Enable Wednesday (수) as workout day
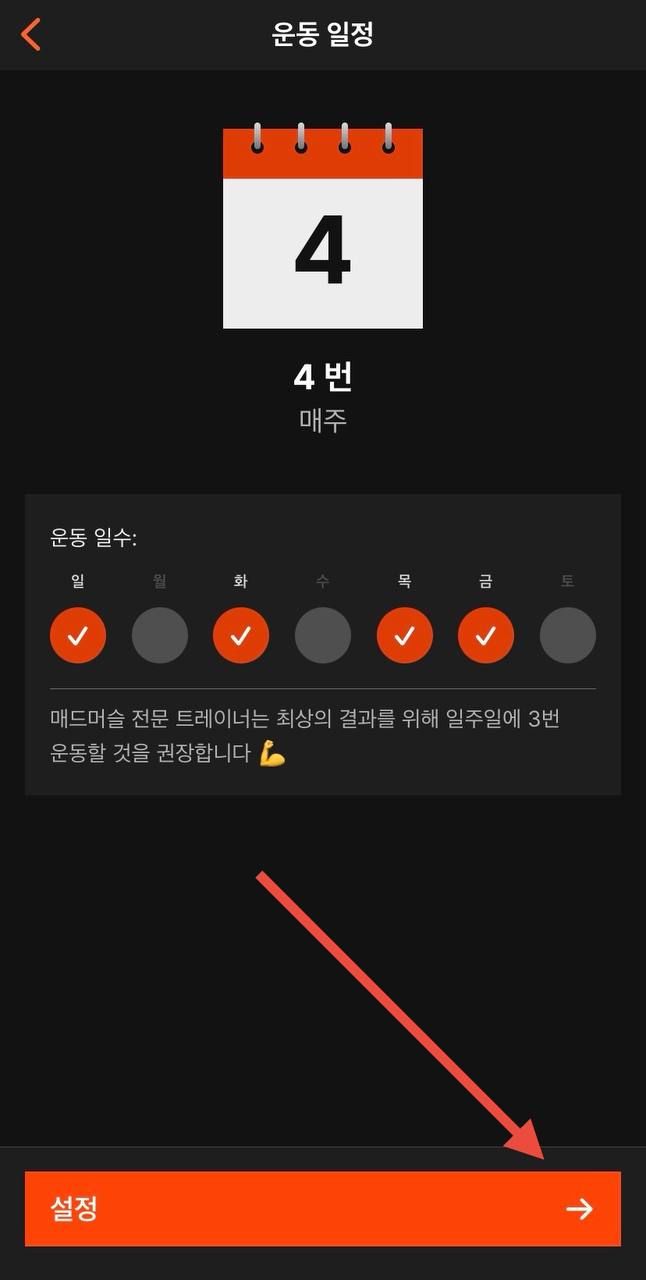The image size is (646, 1280). coord(323,635)
